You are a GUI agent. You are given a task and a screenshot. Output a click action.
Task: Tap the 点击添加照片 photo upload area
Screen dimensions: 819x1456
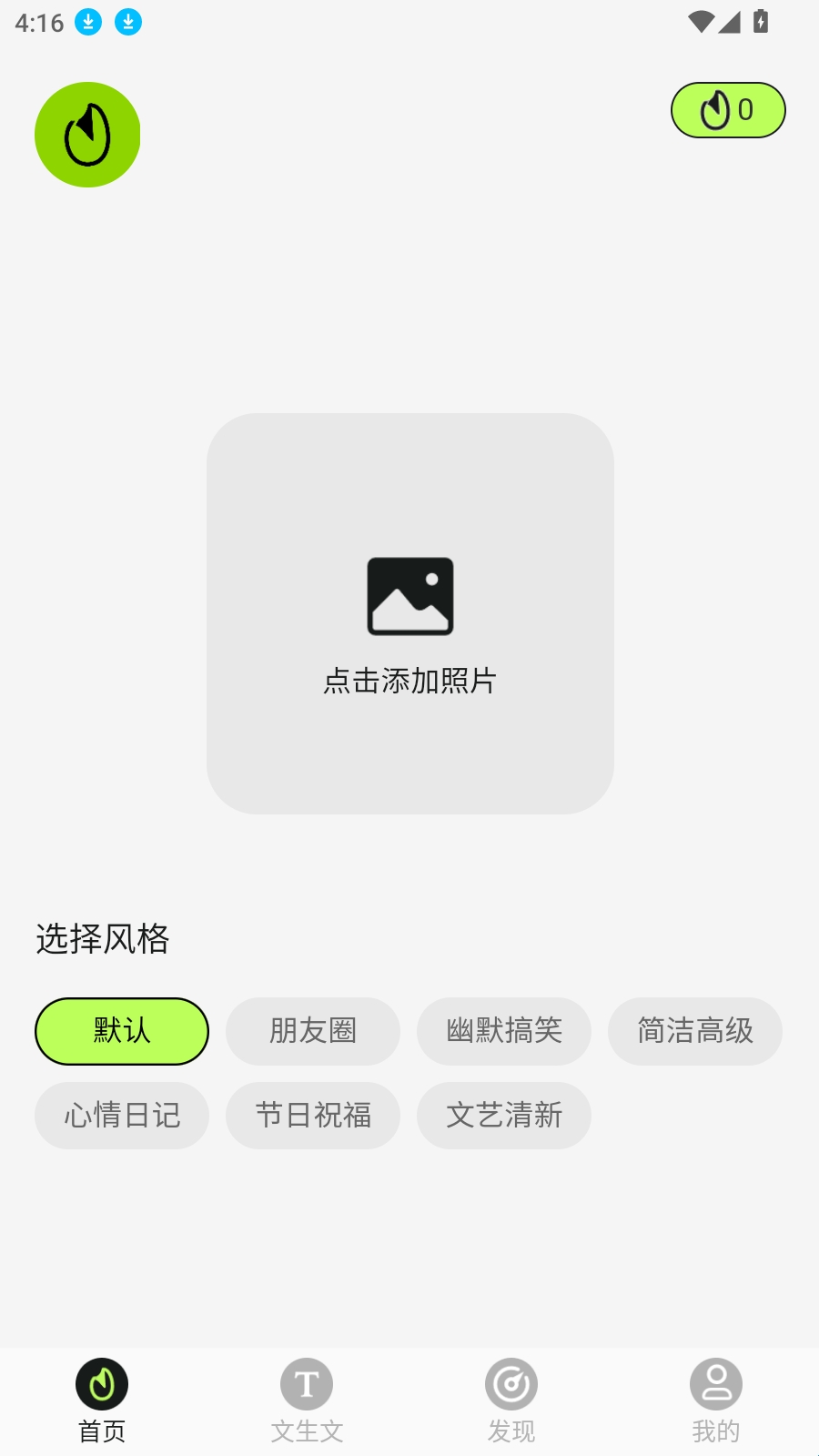click(x=410, y=614)
